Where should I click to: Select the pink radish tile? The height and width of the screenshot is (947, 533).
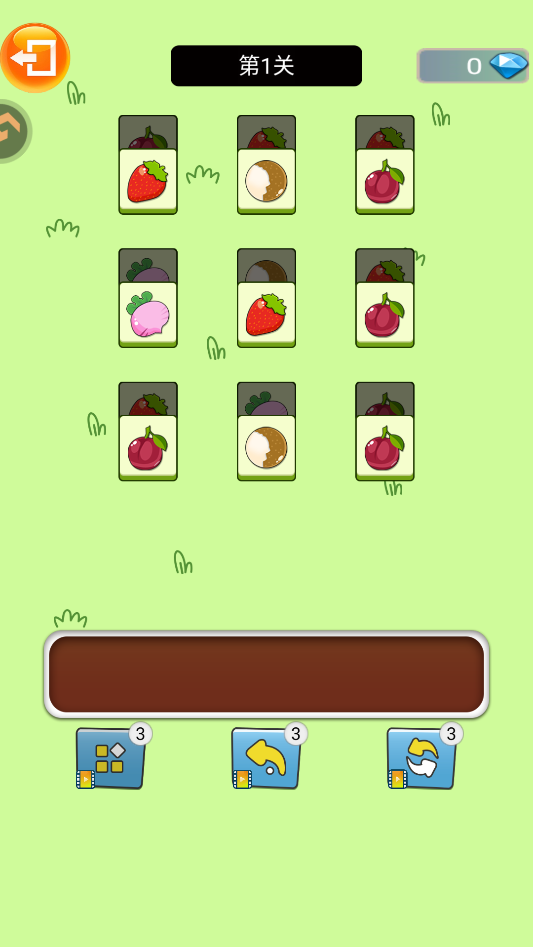point(148,315)
